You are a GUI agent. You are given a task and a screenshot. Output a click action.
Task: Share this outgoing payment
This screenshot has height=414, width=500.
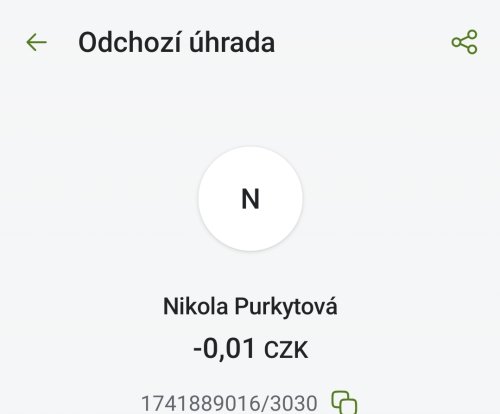pyautogui.click(x=464, y=42)
